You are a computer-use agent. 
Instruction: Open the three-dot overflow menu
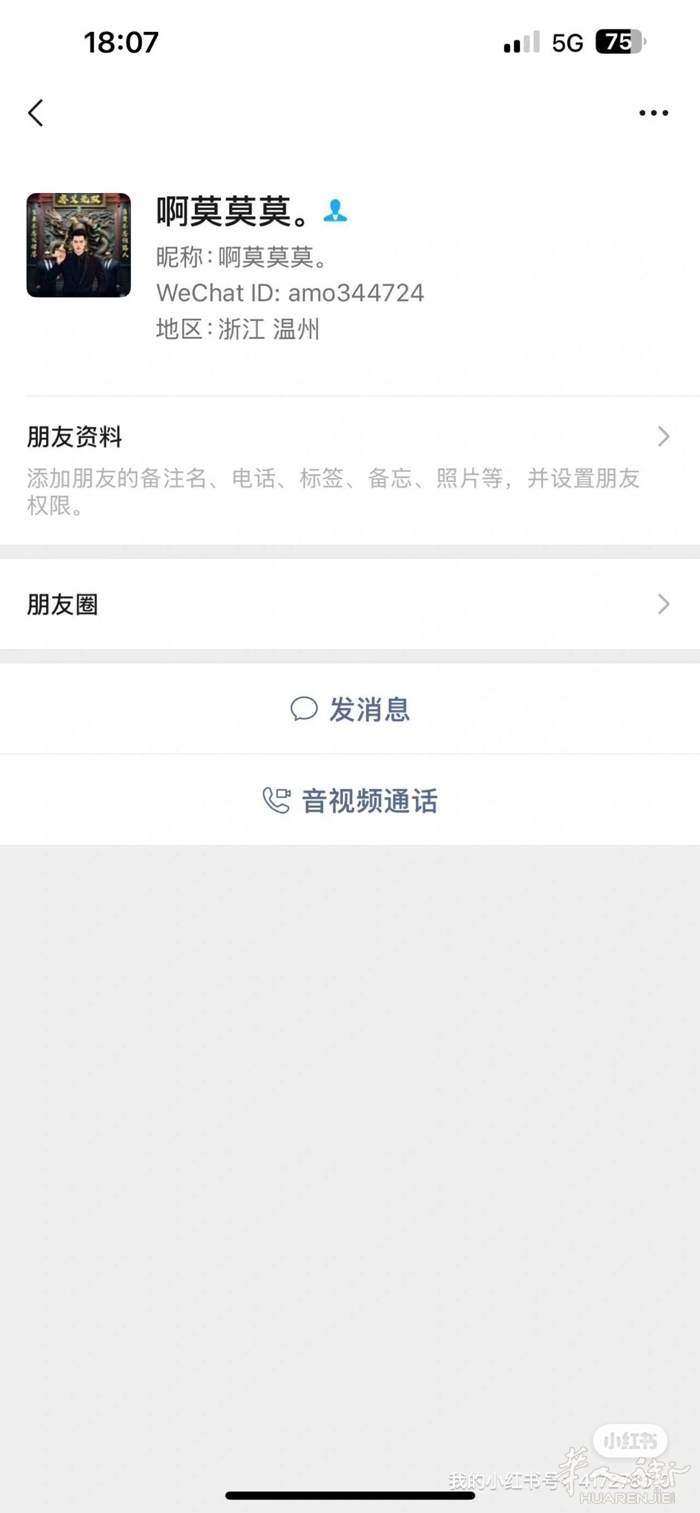[653, 113]
